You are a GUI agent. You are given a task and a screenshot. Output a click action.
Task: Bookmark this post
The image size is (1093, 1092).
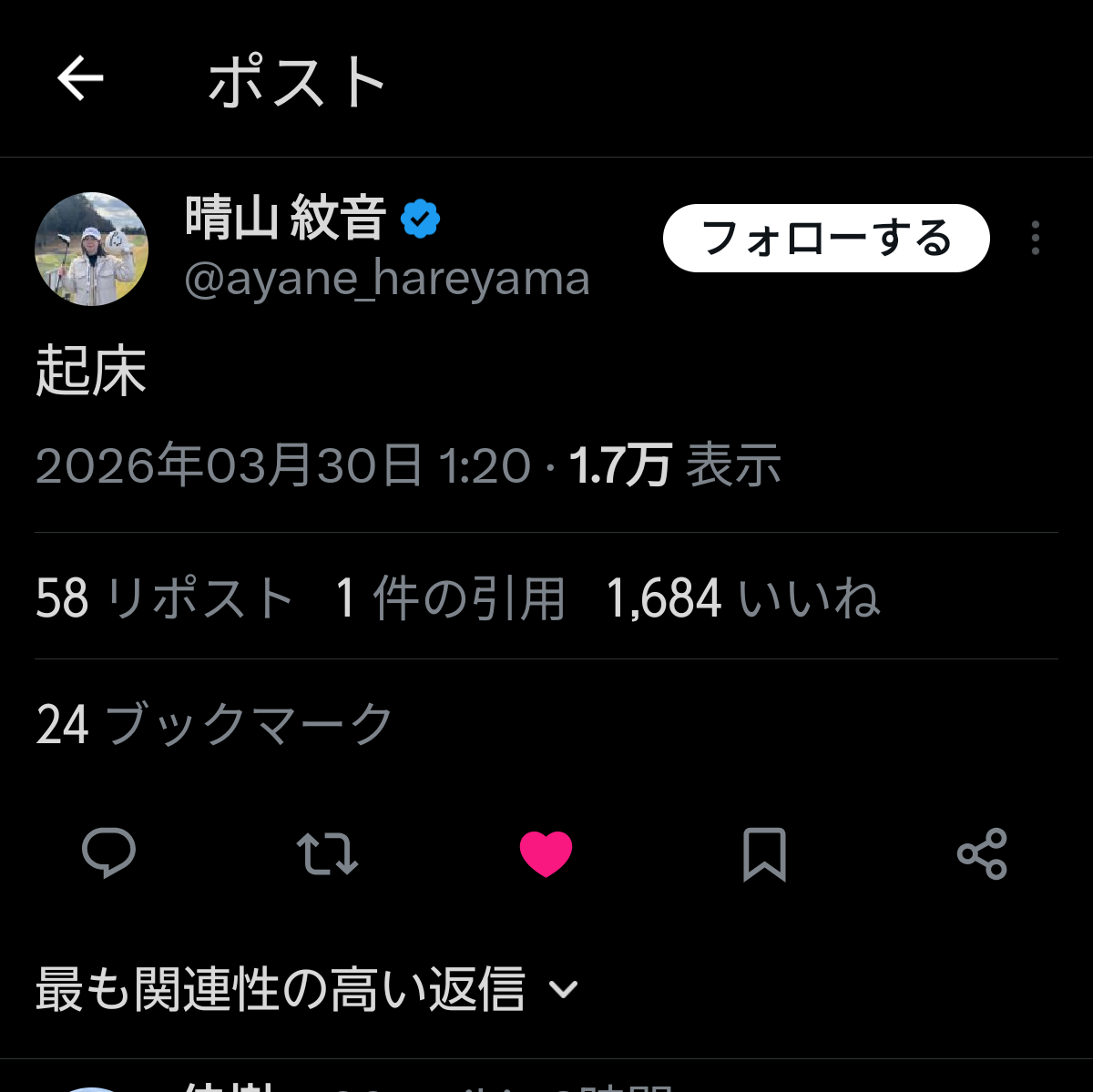tap(764, 853)
